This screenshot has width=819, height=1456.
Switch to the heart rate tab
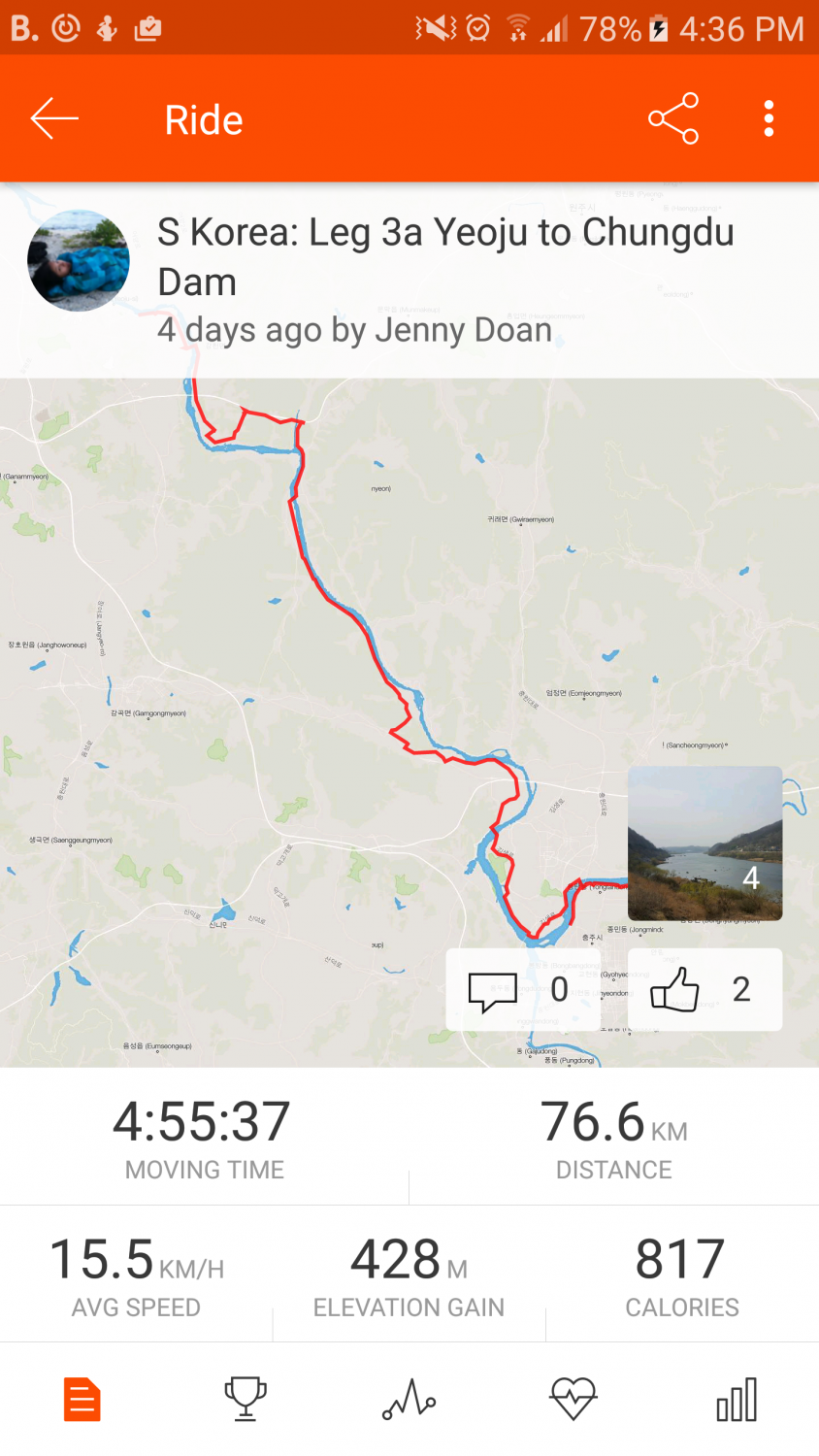(x=573, y=1400)
